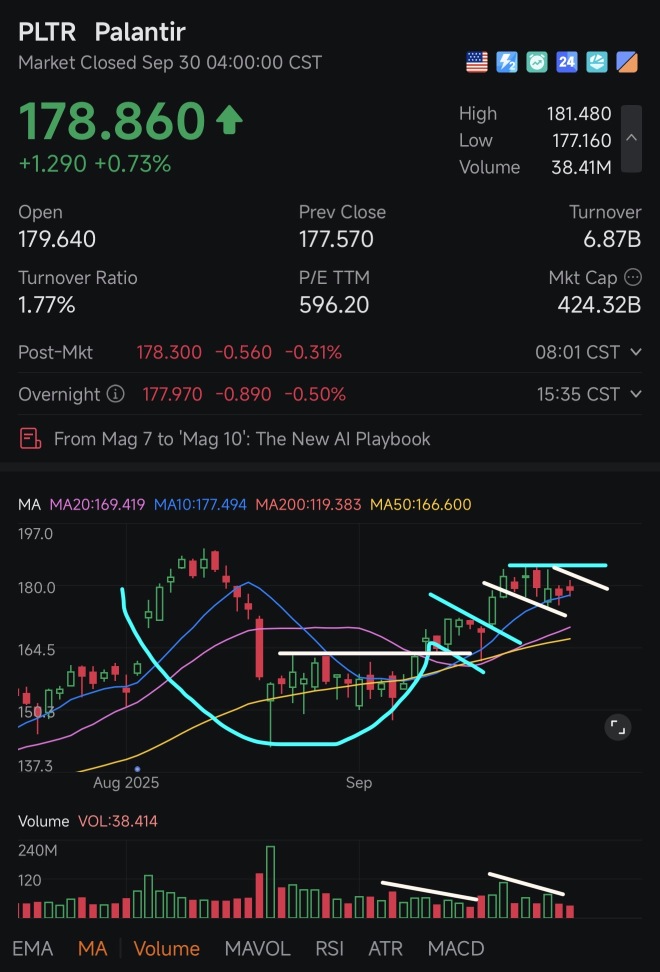Switch to the RSI indicator

(x=329, y=948)
